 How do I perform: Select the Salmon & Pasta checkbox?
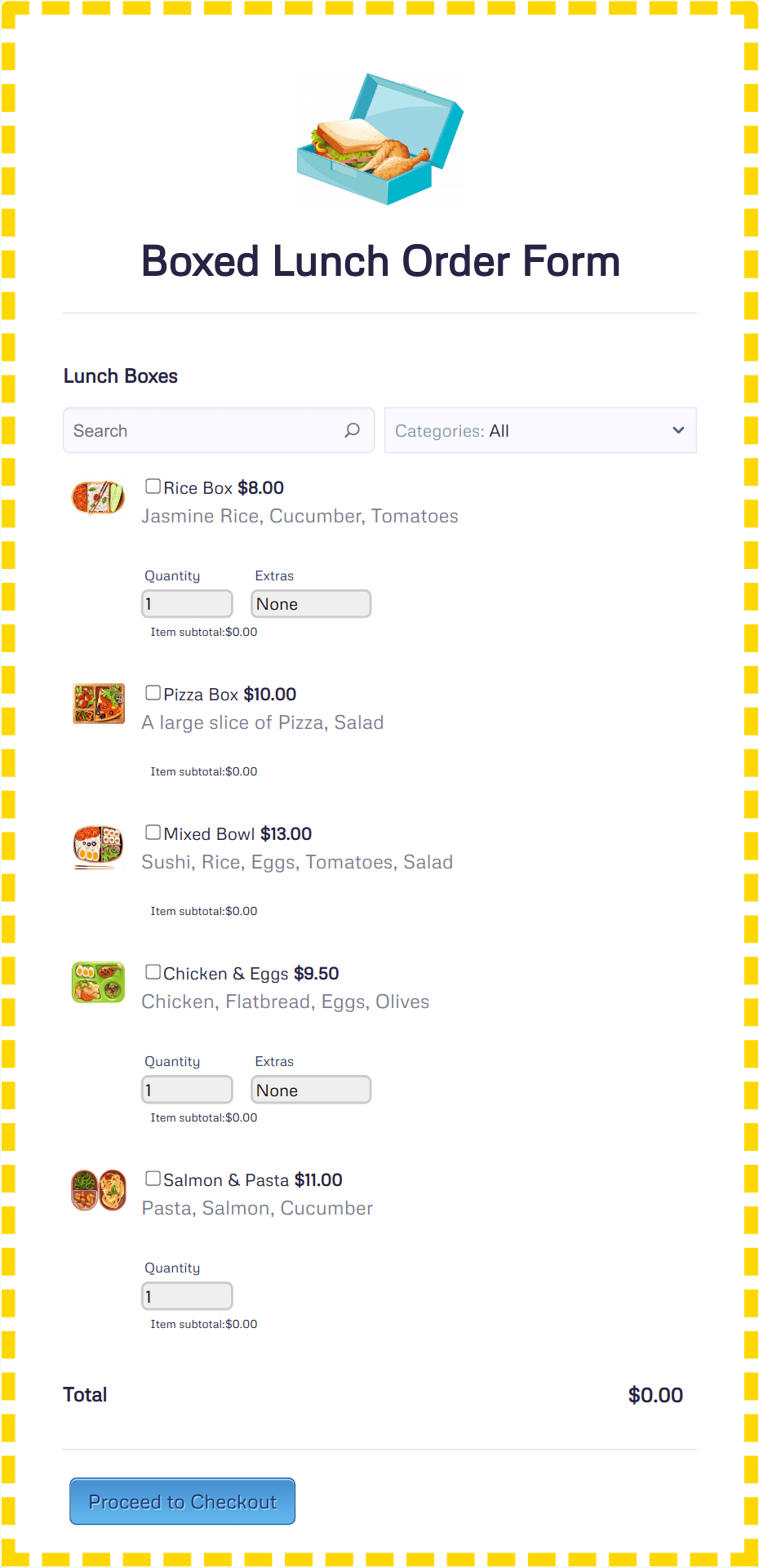pyautogui.click(x=153, y=1179)
